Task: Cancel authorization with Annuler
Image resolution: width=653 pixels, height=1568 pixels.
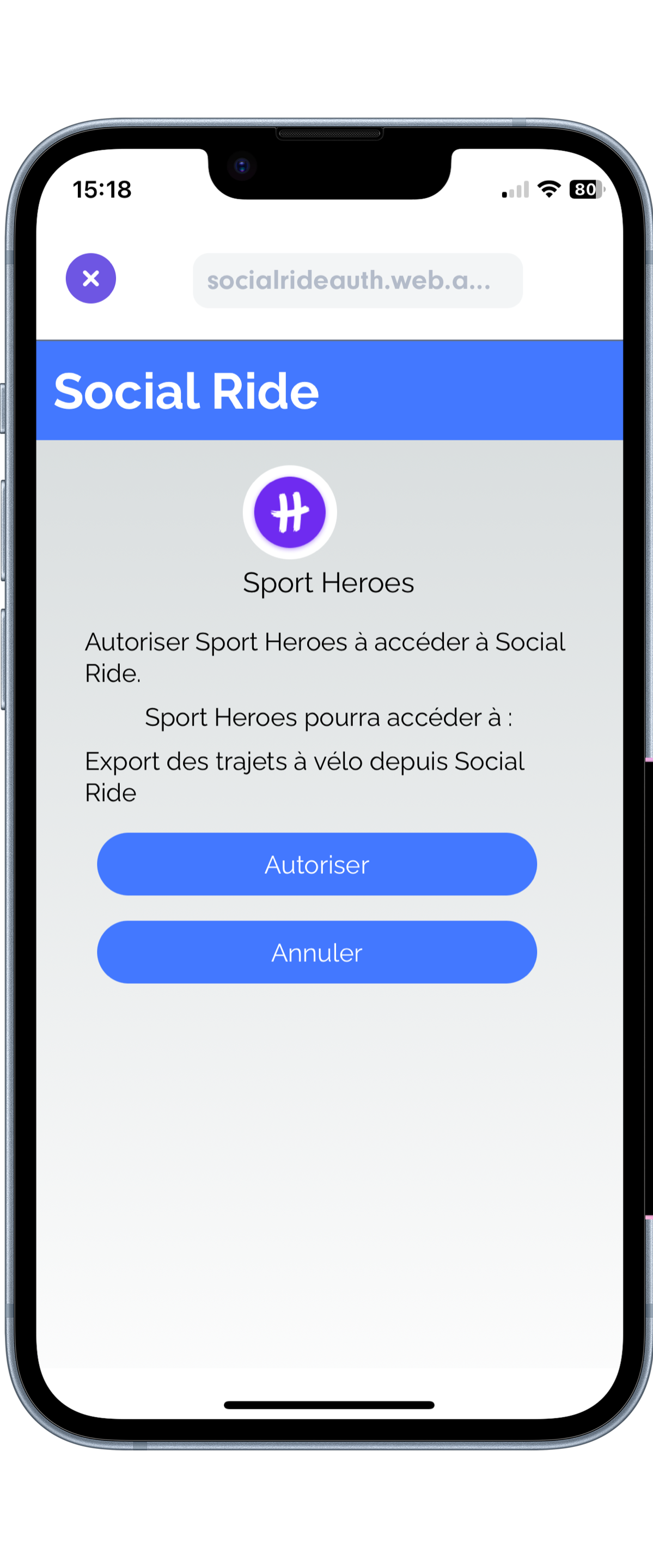Action: pos(317,952)
